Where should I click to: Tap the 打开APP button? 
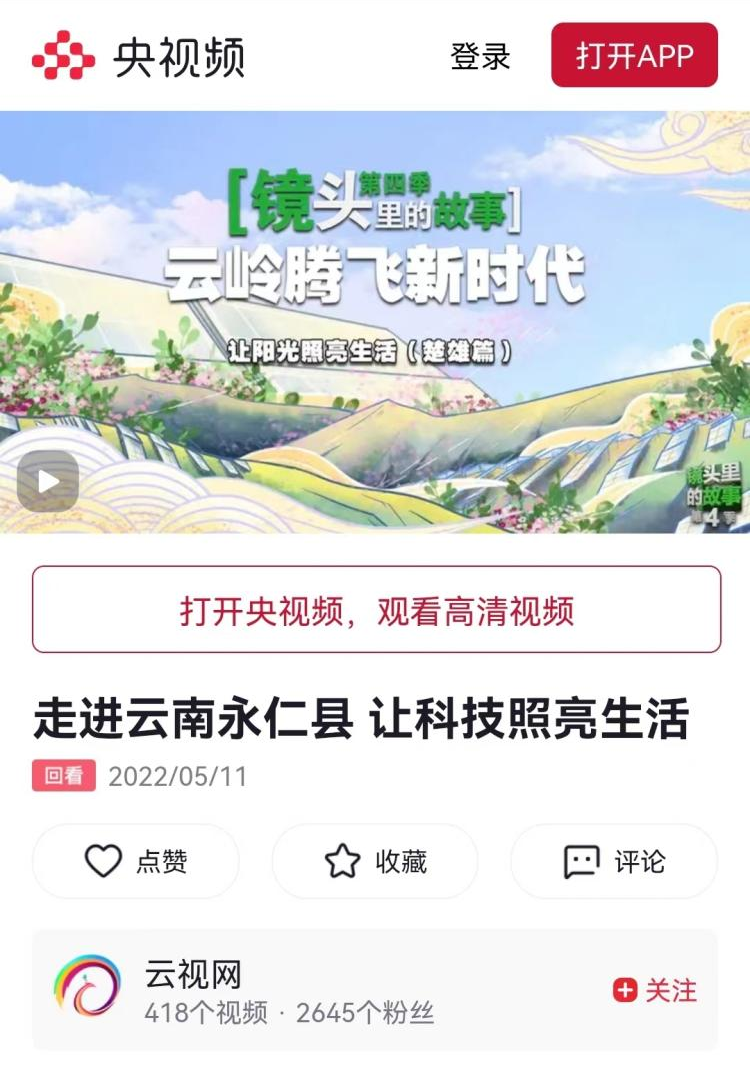pos(634,56)
